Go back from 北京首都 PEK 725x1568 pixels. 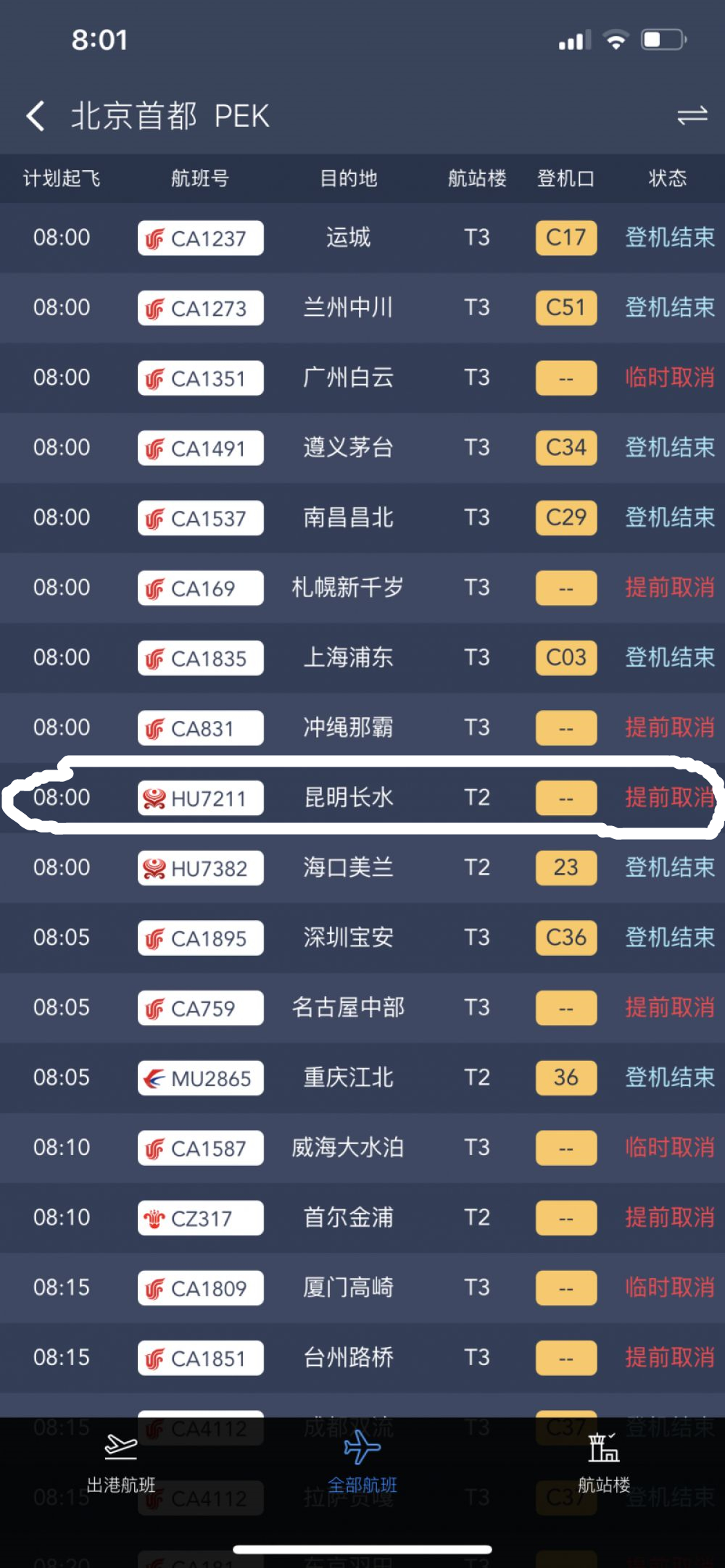[x=36, y=116]
